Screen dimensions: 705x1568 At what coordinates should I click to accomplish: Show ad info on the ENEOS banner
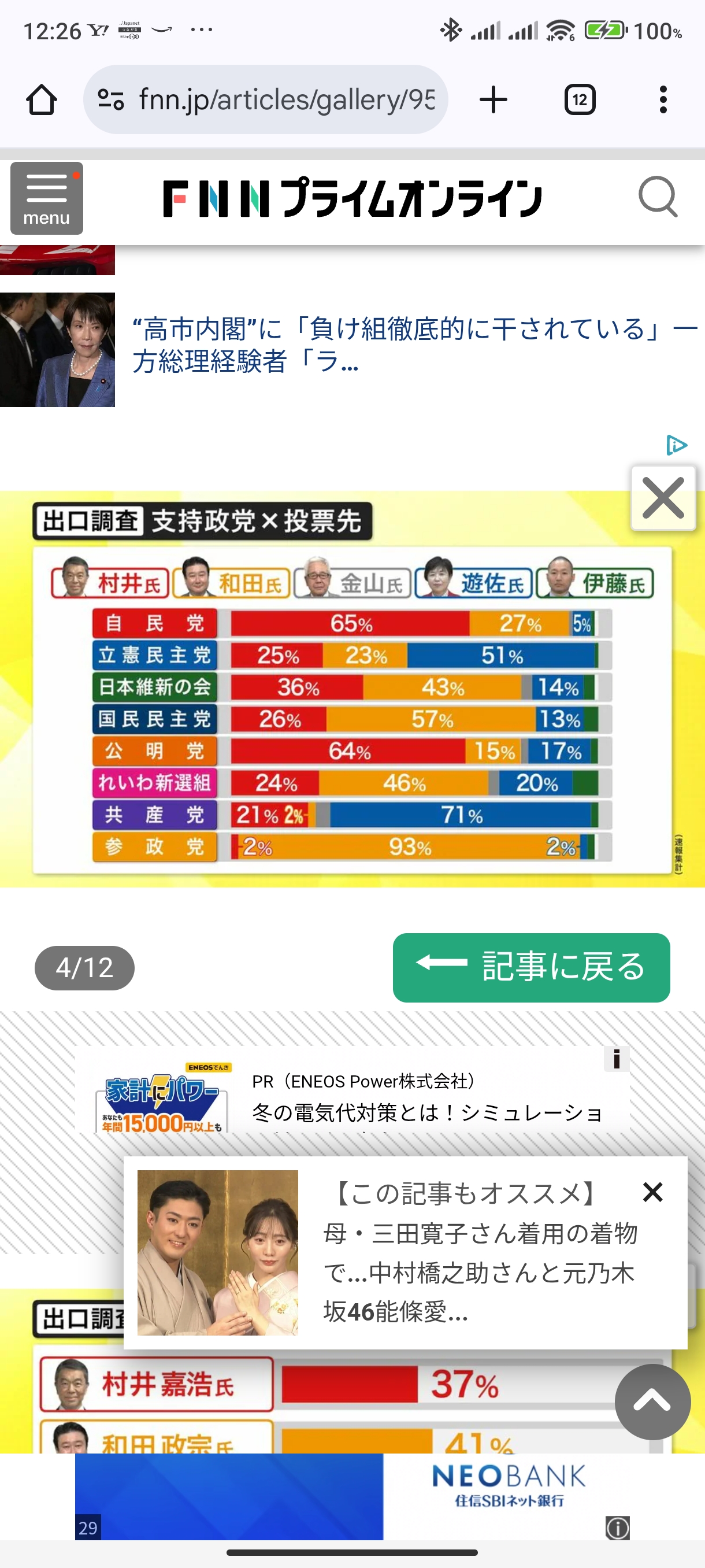click(x=616, y=1059)
